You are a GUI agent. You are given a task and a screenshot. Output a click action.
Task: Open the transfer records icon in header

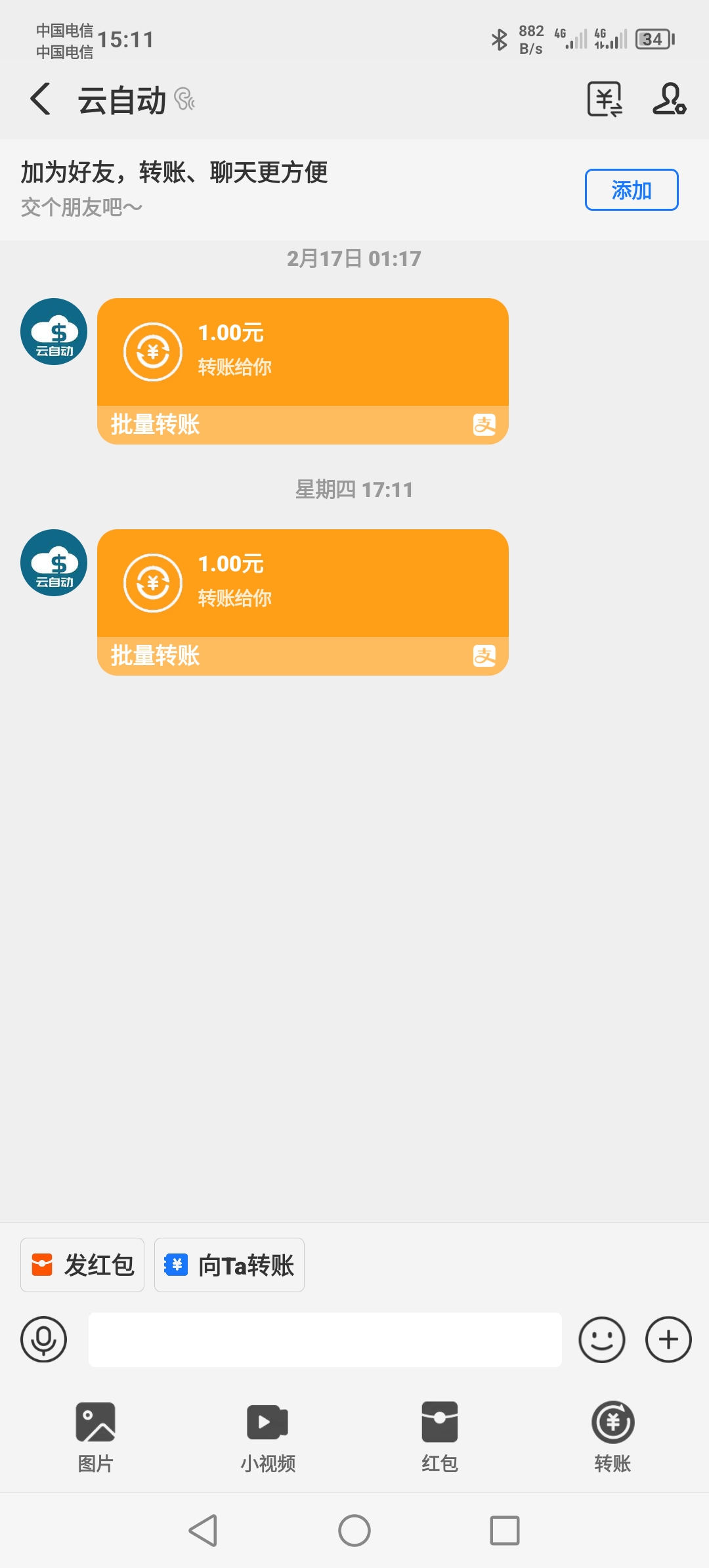(605, 100)
